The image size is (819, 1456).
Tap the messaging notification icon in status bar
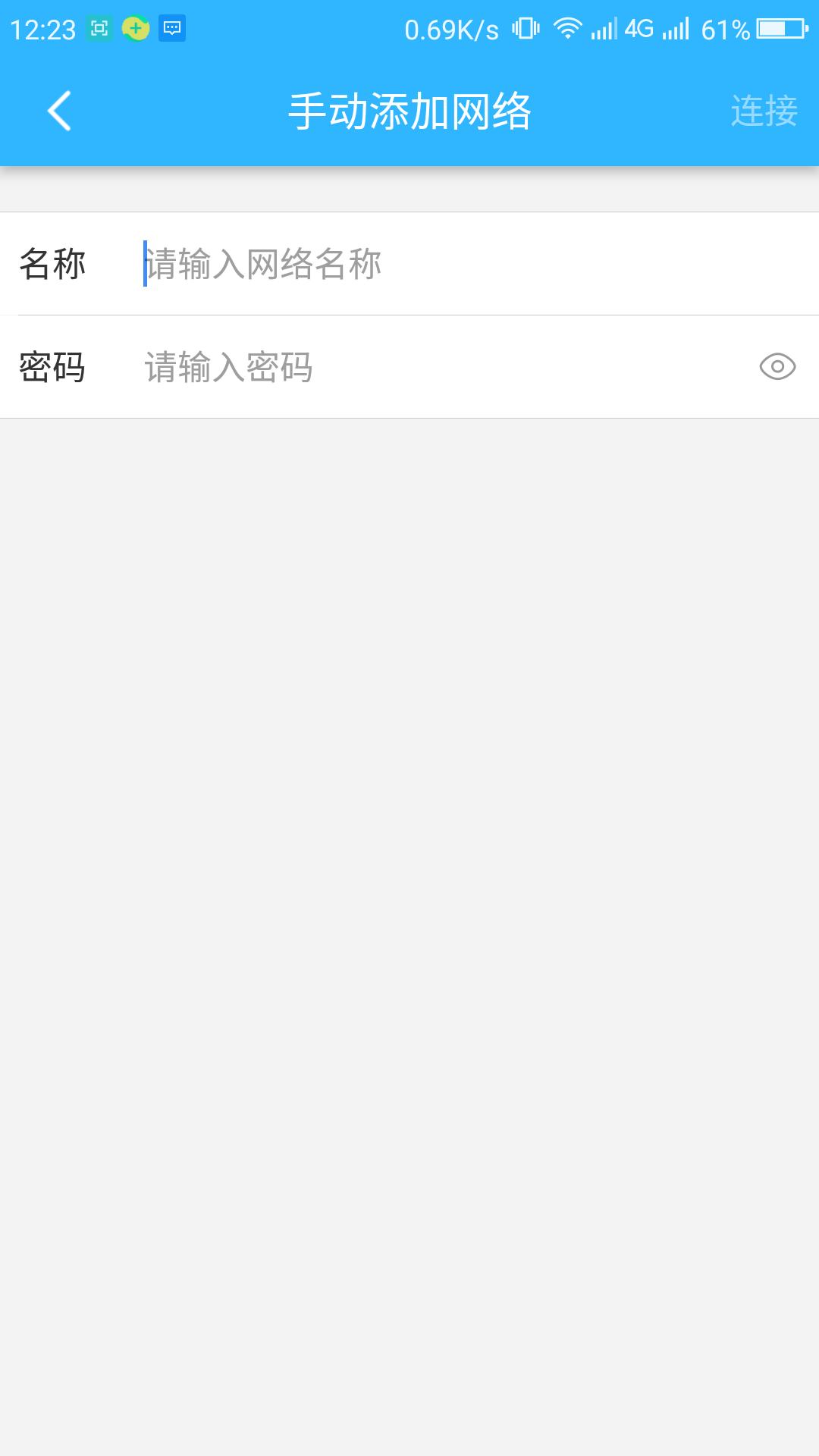(x=173, y=28)
